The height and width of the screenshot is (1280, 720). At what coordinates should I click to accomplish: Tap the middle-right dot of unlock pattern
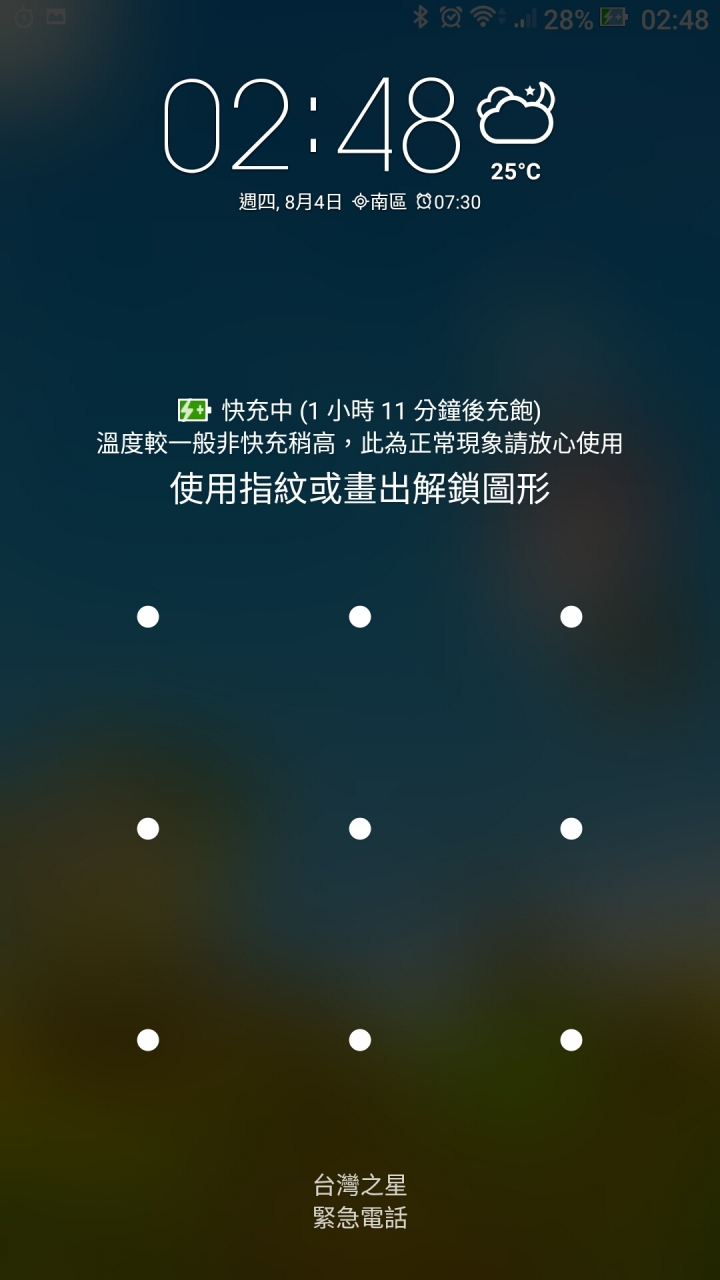pyautogui.click(x=571, y=828)
